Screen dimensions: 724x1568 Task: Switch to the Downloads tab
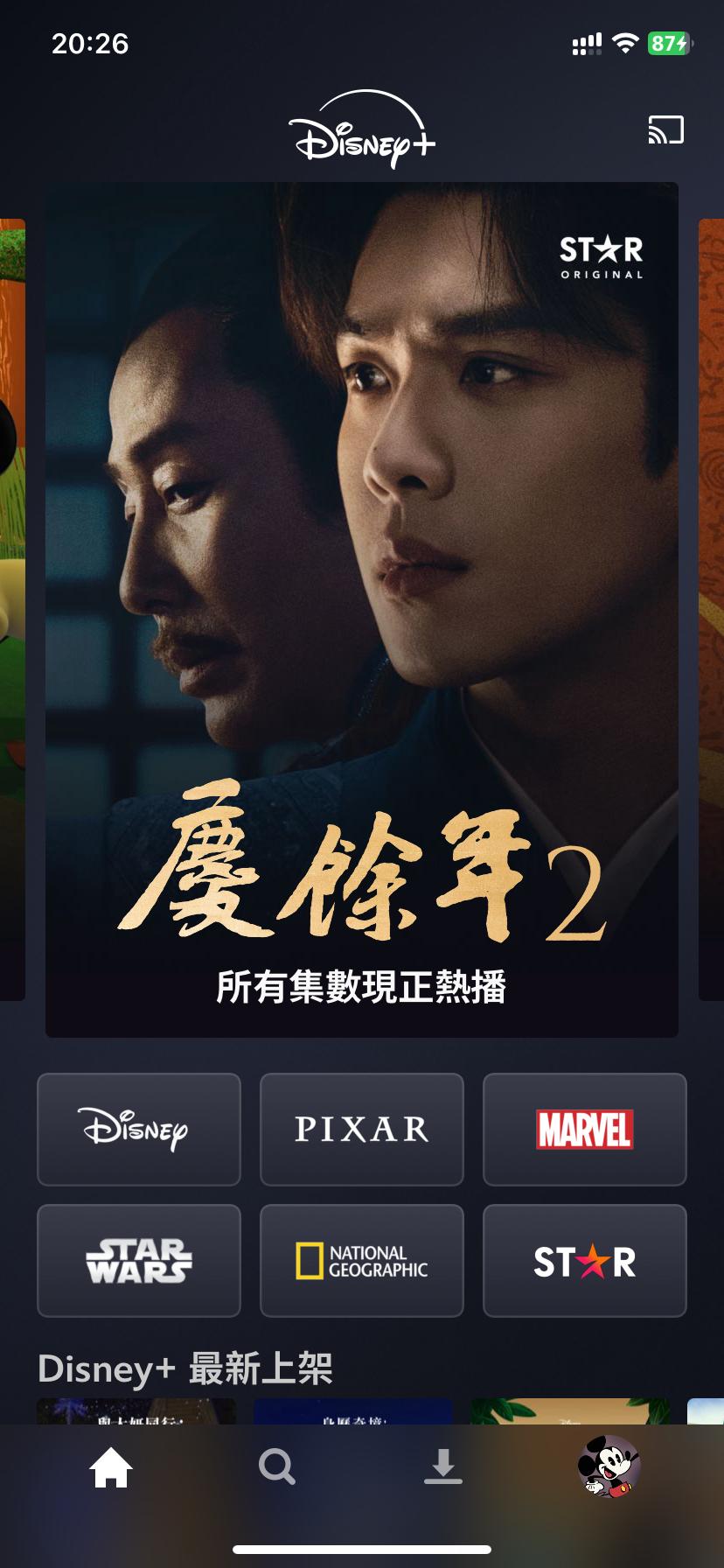point(443,1467)
